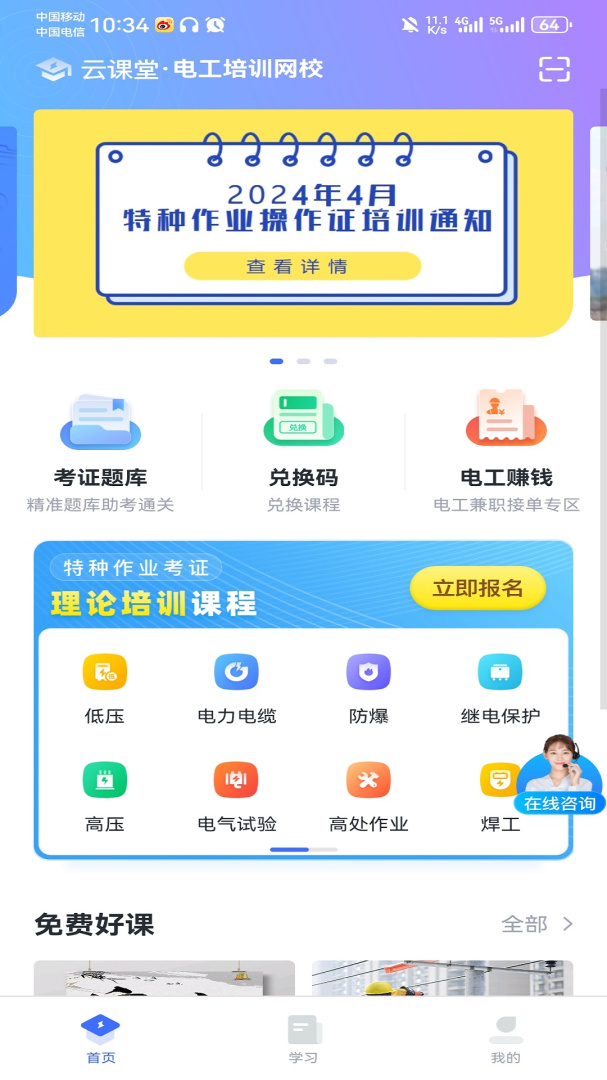
Task: Select the 高处作业 course category
Action: [368, 797]
